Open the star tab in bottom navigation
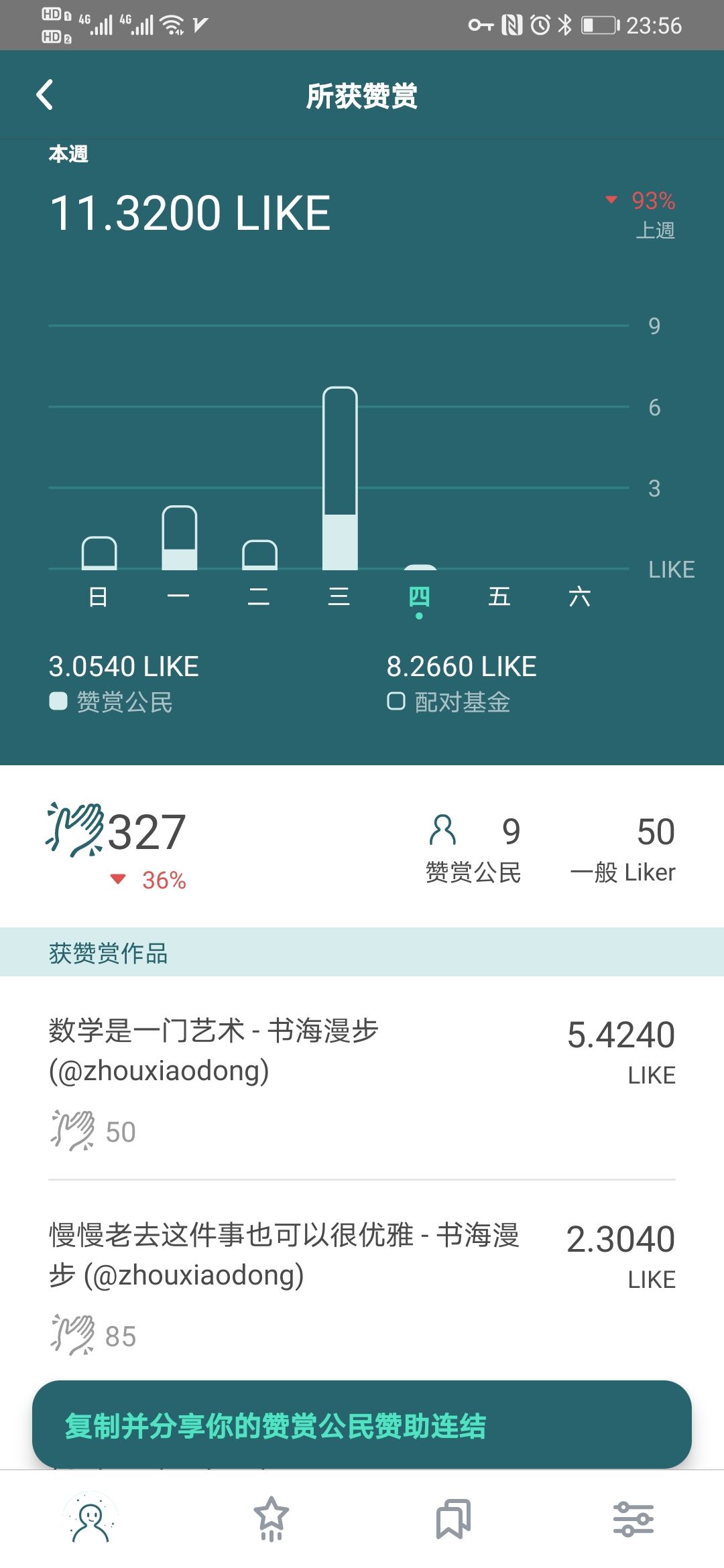 [x=271, y=1520]
